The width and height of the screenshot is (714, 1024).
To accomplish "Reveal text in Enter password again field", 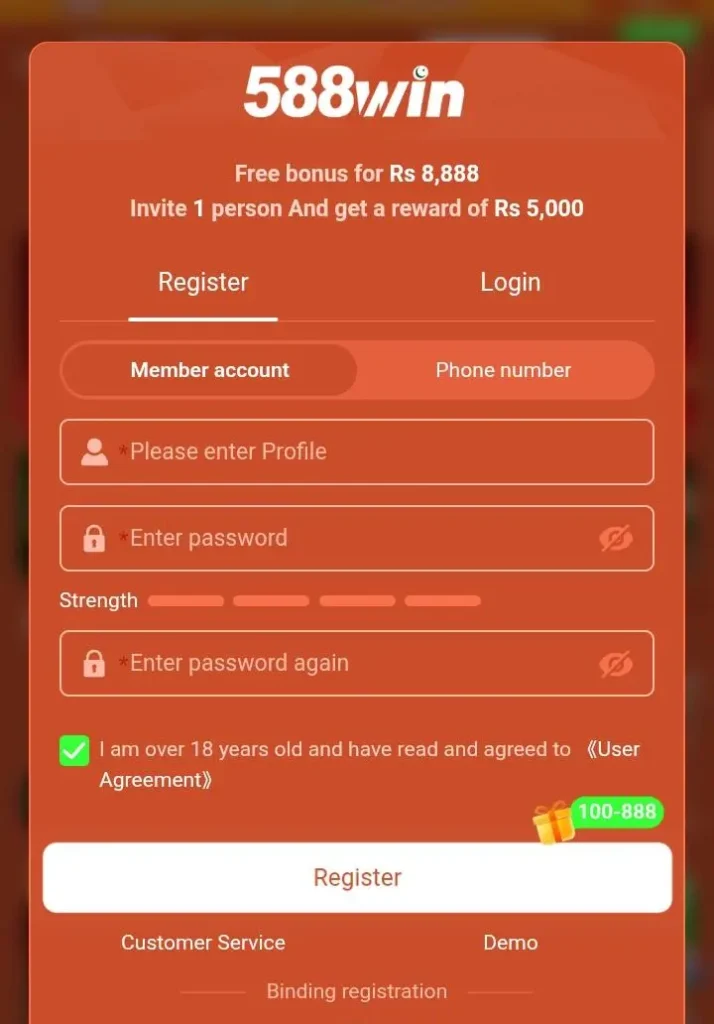I will (x=616, y=664).
